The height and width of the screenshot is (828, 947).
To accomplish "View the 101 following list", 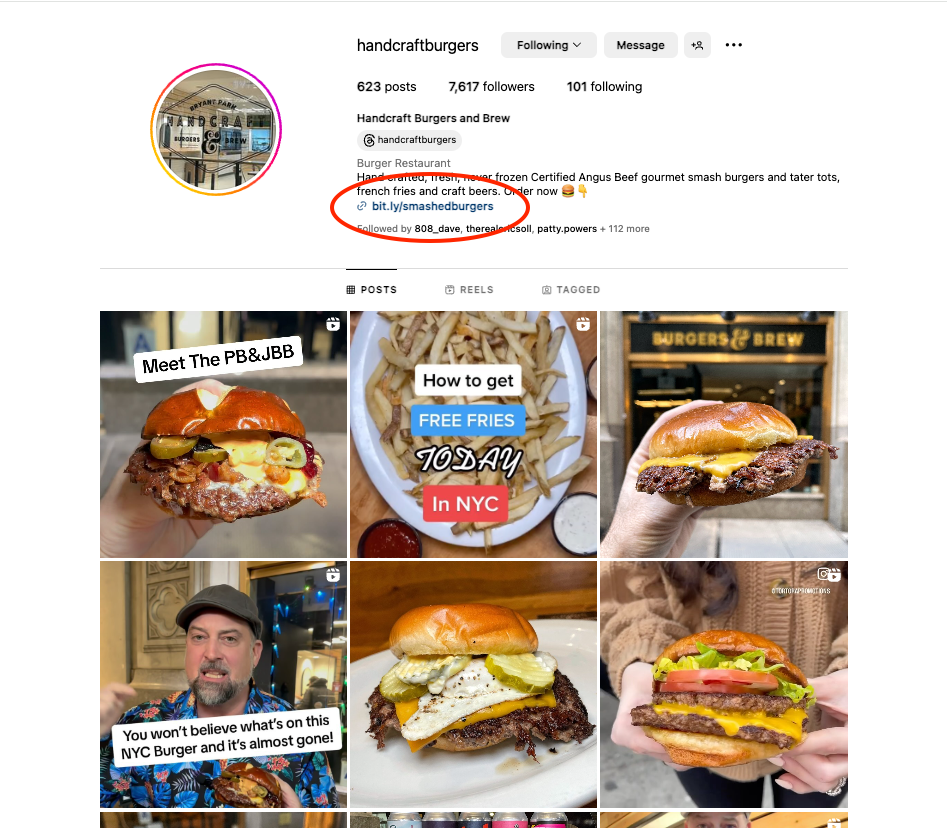I will pyautogui.click(x=604, y=87).
